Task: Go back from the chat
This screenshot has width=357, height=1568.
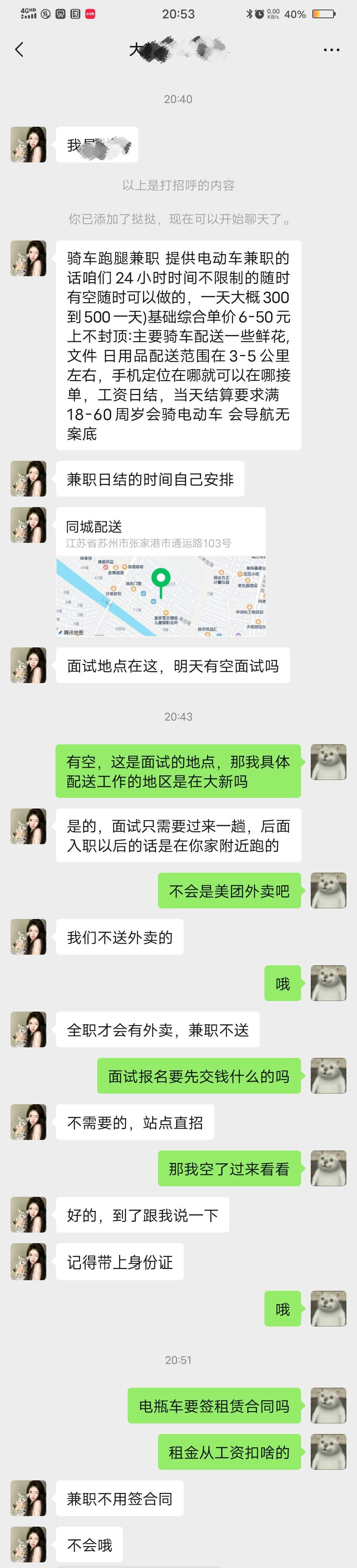Action: [x=20, y=49]
